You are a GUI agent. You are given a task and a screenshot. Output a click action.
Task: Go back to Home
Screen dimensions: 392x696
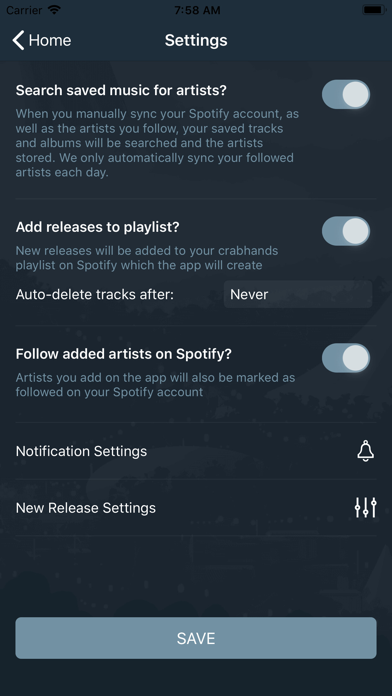(x=42, y=40)
